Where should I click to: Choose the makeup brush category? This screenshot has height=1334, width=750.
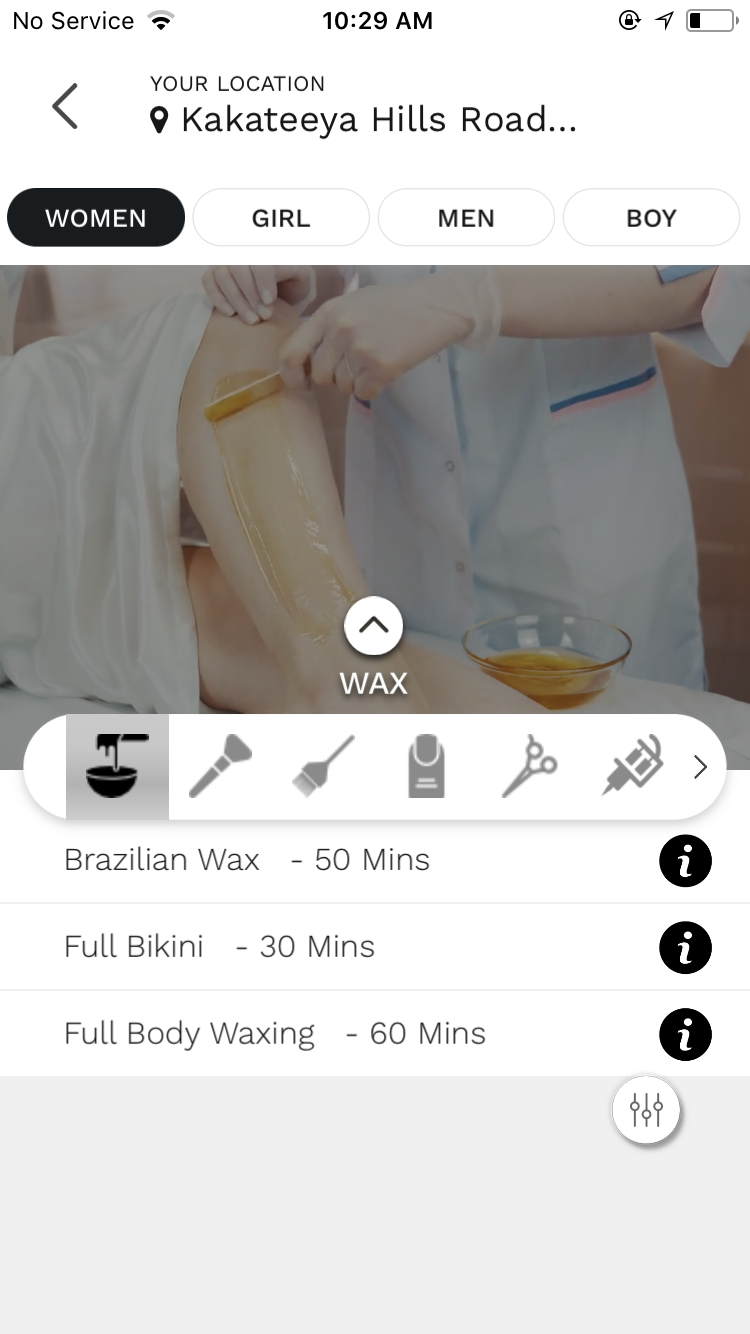coord(220,767)
